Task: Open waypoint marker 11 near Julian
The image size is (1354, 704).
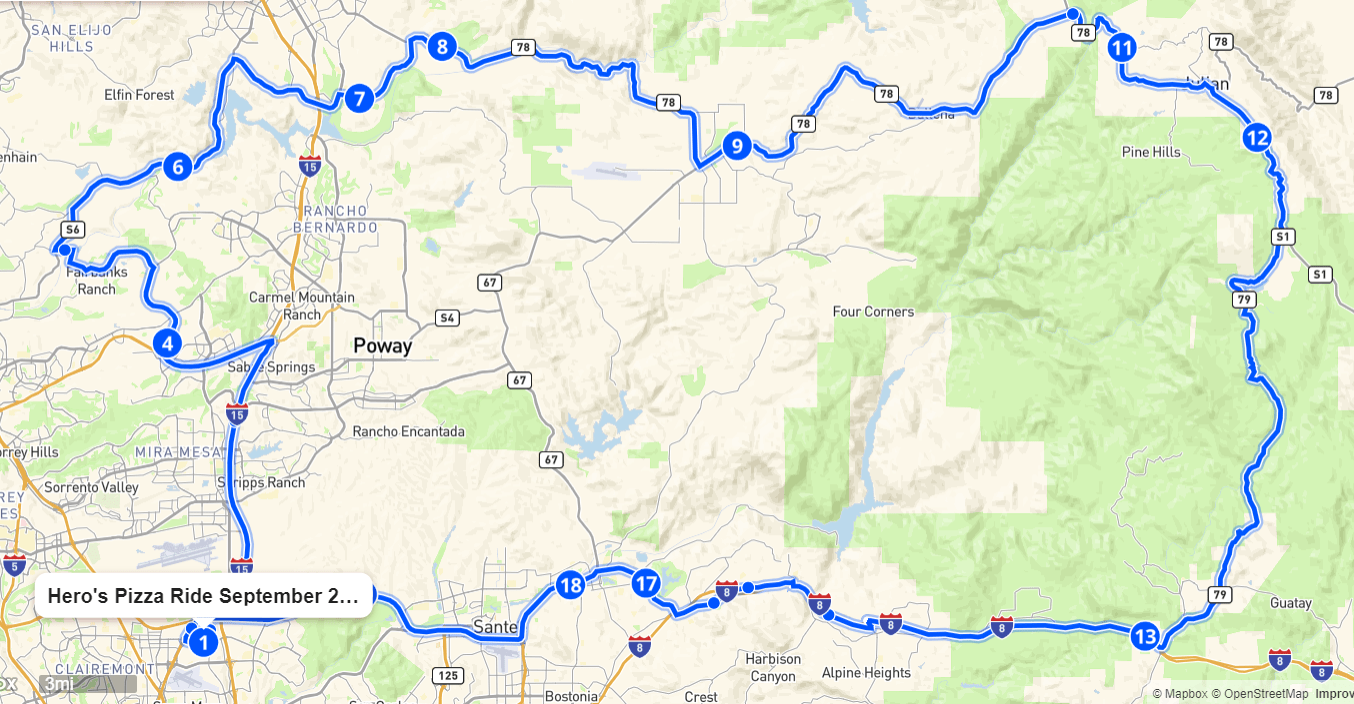Action: tap(1121, 47)
